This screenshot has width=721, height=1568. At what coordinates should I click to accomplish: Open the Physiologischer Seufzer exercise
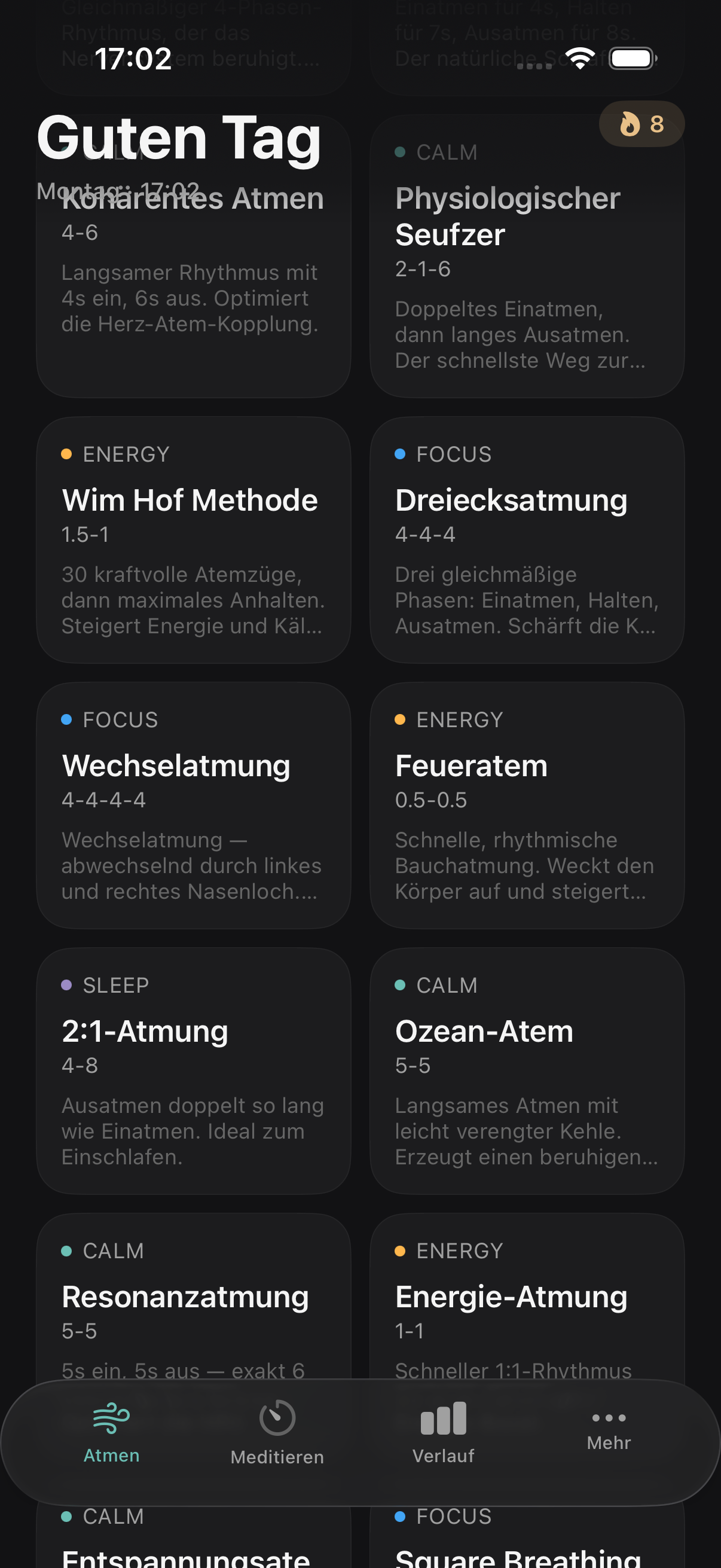coord(527,257)
